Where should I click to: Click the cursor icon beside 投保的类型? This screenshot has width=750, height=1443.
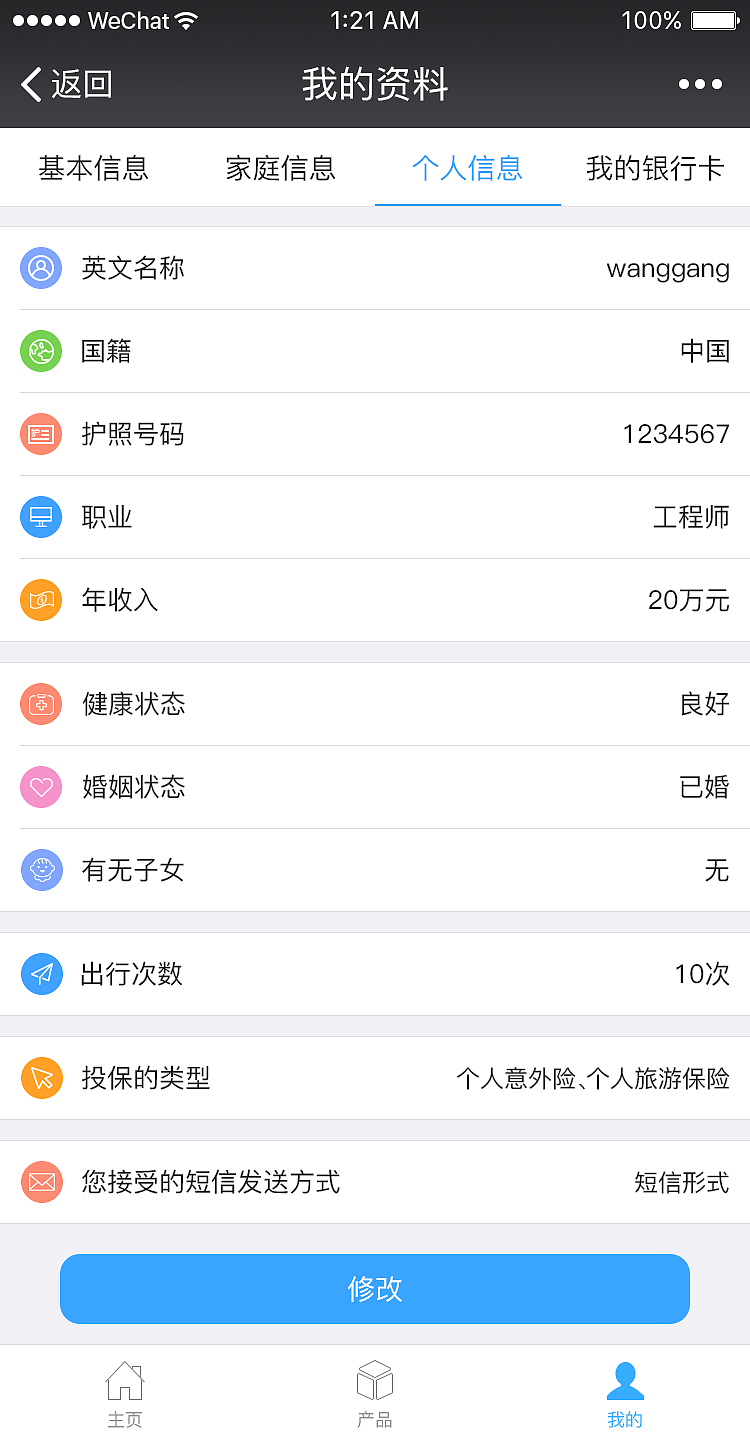(x=41, y=1078)
